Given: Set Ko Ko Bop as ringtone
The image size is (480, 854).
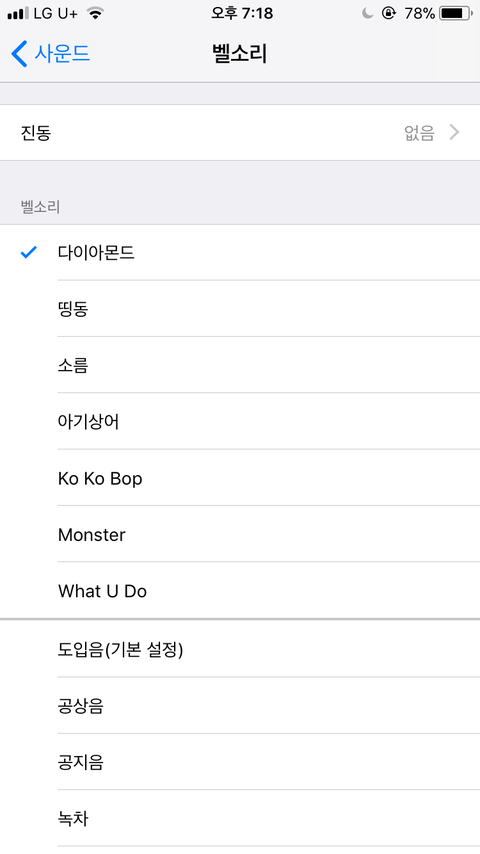Looking at the screenshot, I should 240,478.
